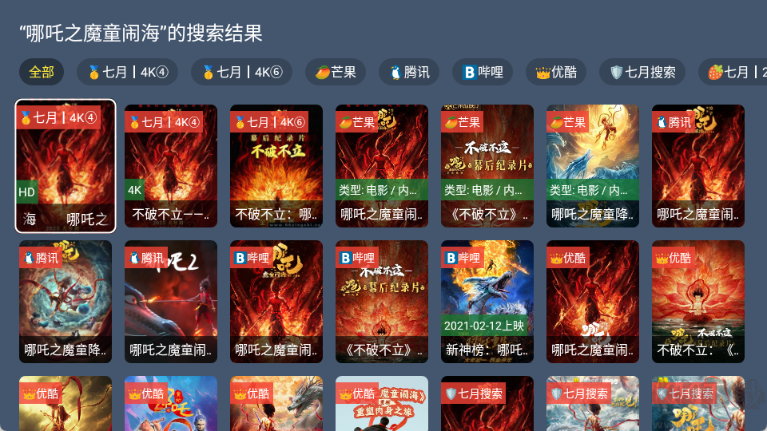Open the 腾讯 card titled 哪吒之魔童降
Viewport: 767px width, 431px height.
click(66, 301)
